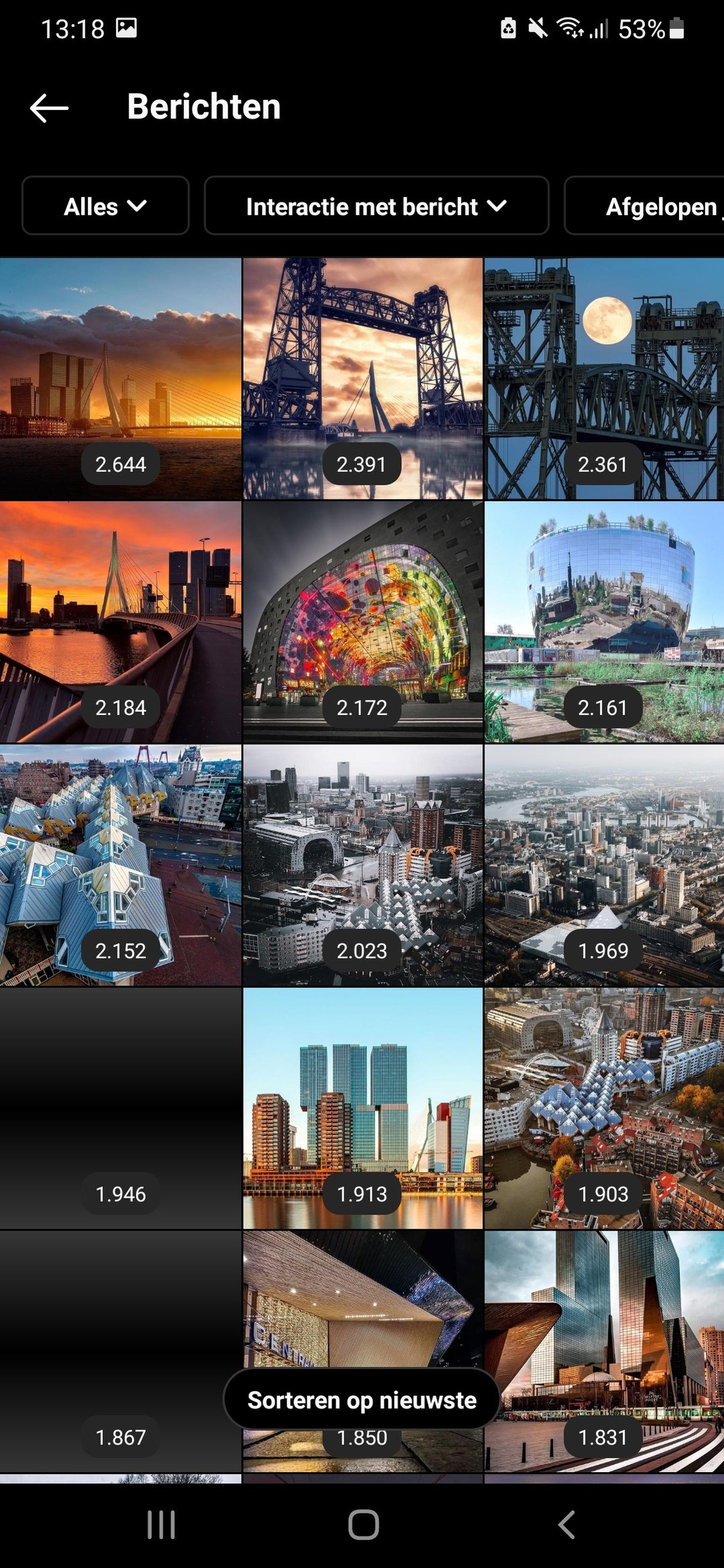Go to the system home screen

pyautogui.click(x=363, y=1524)
